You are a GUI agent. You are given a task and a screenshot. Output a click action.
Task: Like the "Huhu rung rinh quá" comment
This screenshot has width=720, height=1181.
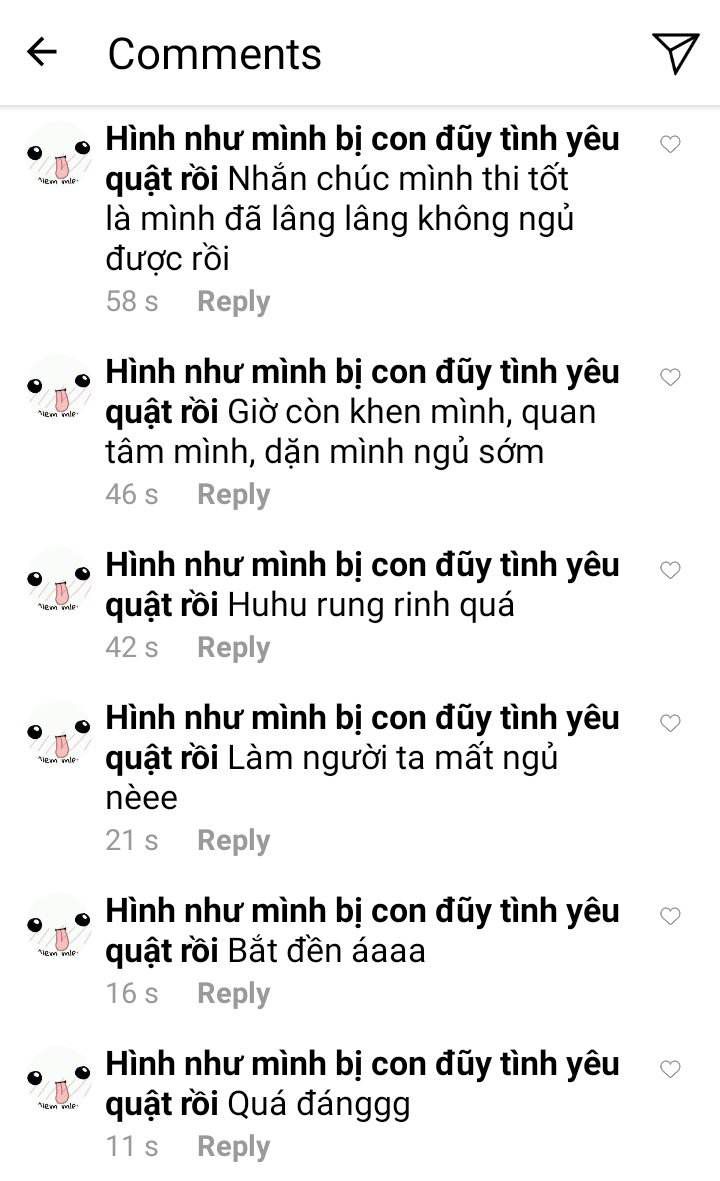click(x=670, y=570)
